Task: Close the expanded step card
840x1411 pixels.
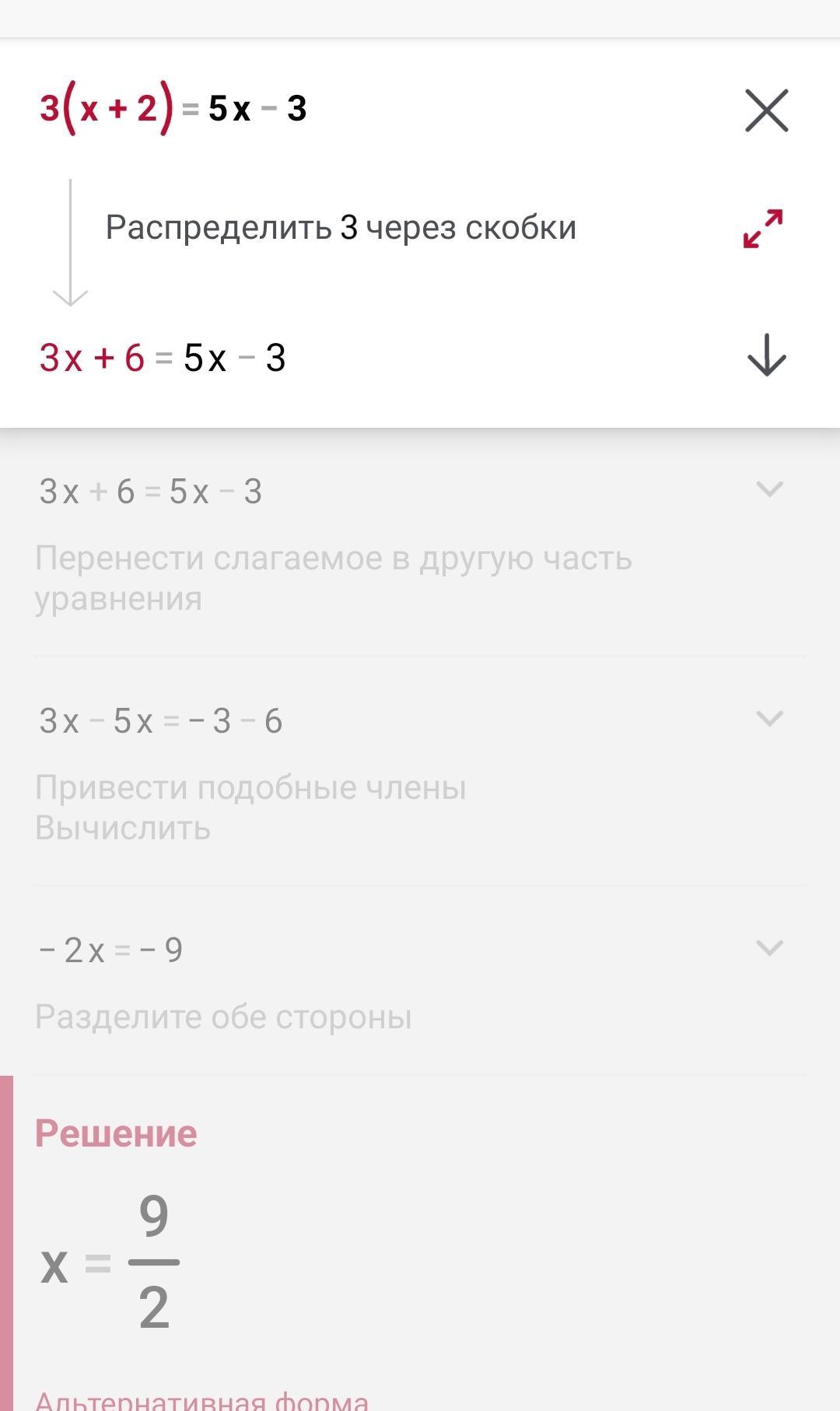Action: tap(766, 110)
